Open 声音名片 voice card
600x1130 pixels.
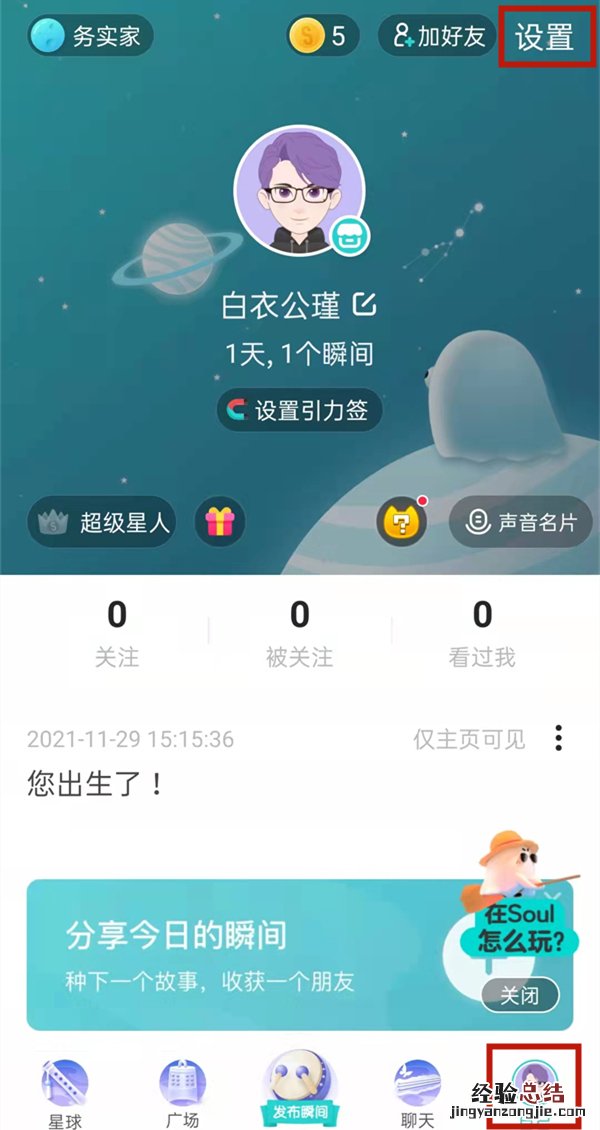tap(520, 521)
